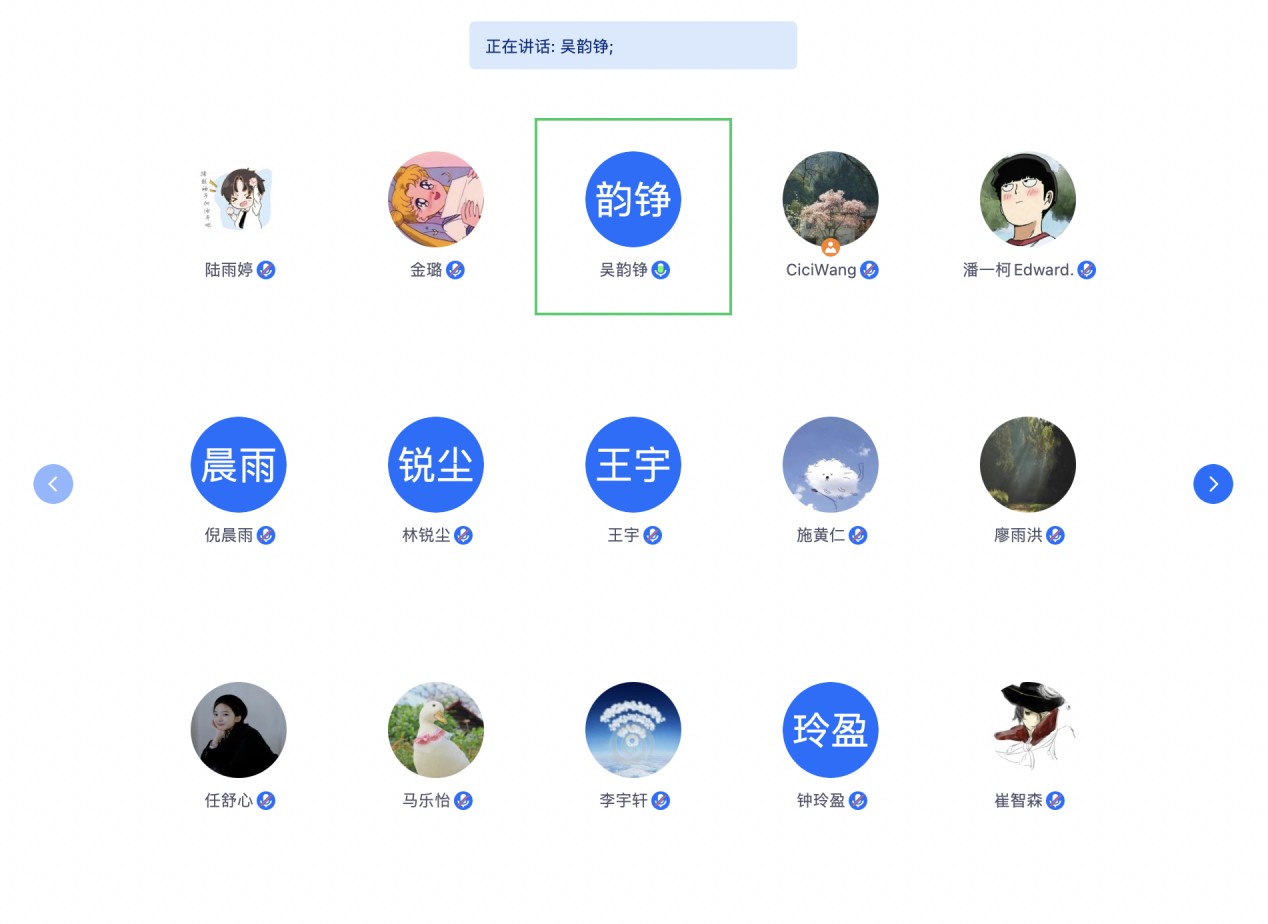Select 施黄仁's avatar
The height and width of the screenshot is (924, 1268).
point(830,465)
